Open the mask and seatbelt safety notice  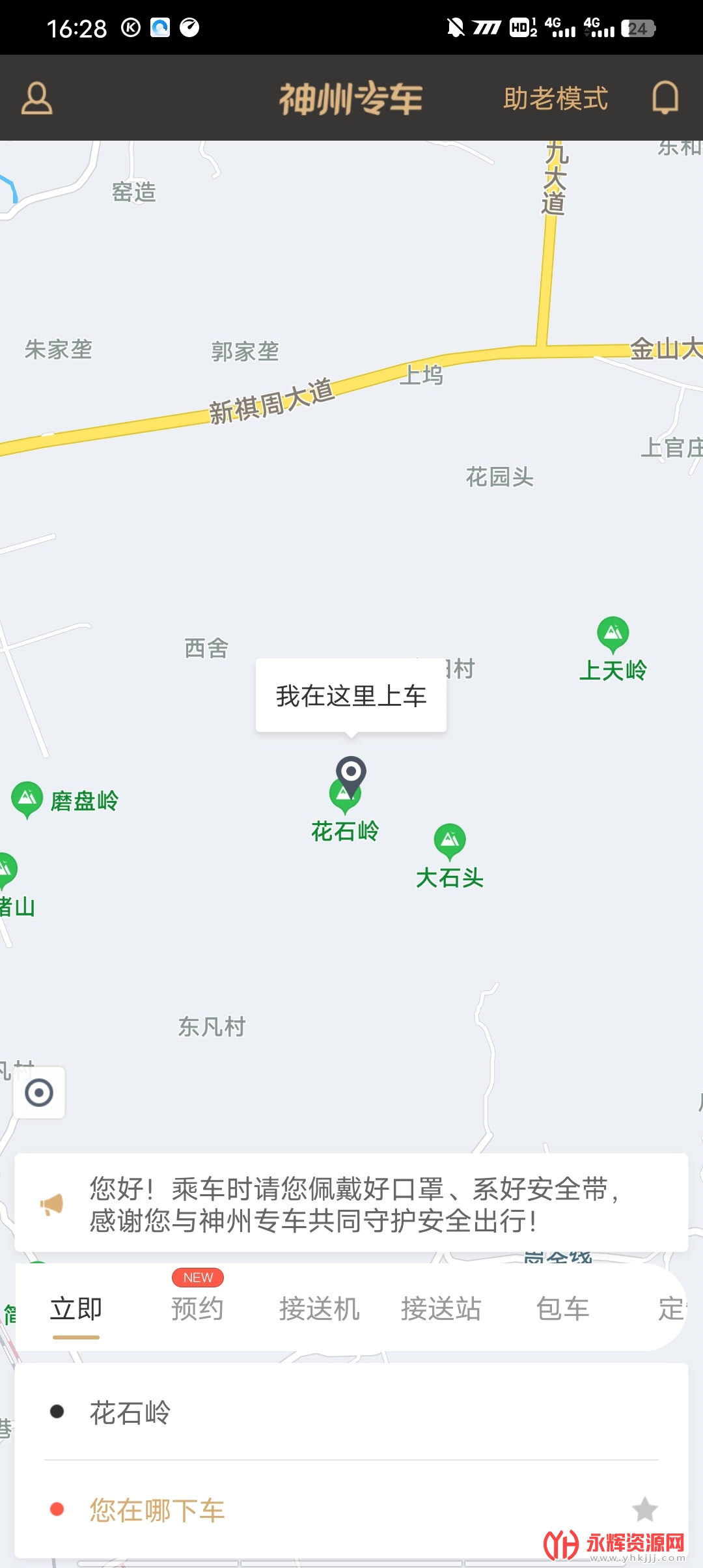pos(351,1204)
